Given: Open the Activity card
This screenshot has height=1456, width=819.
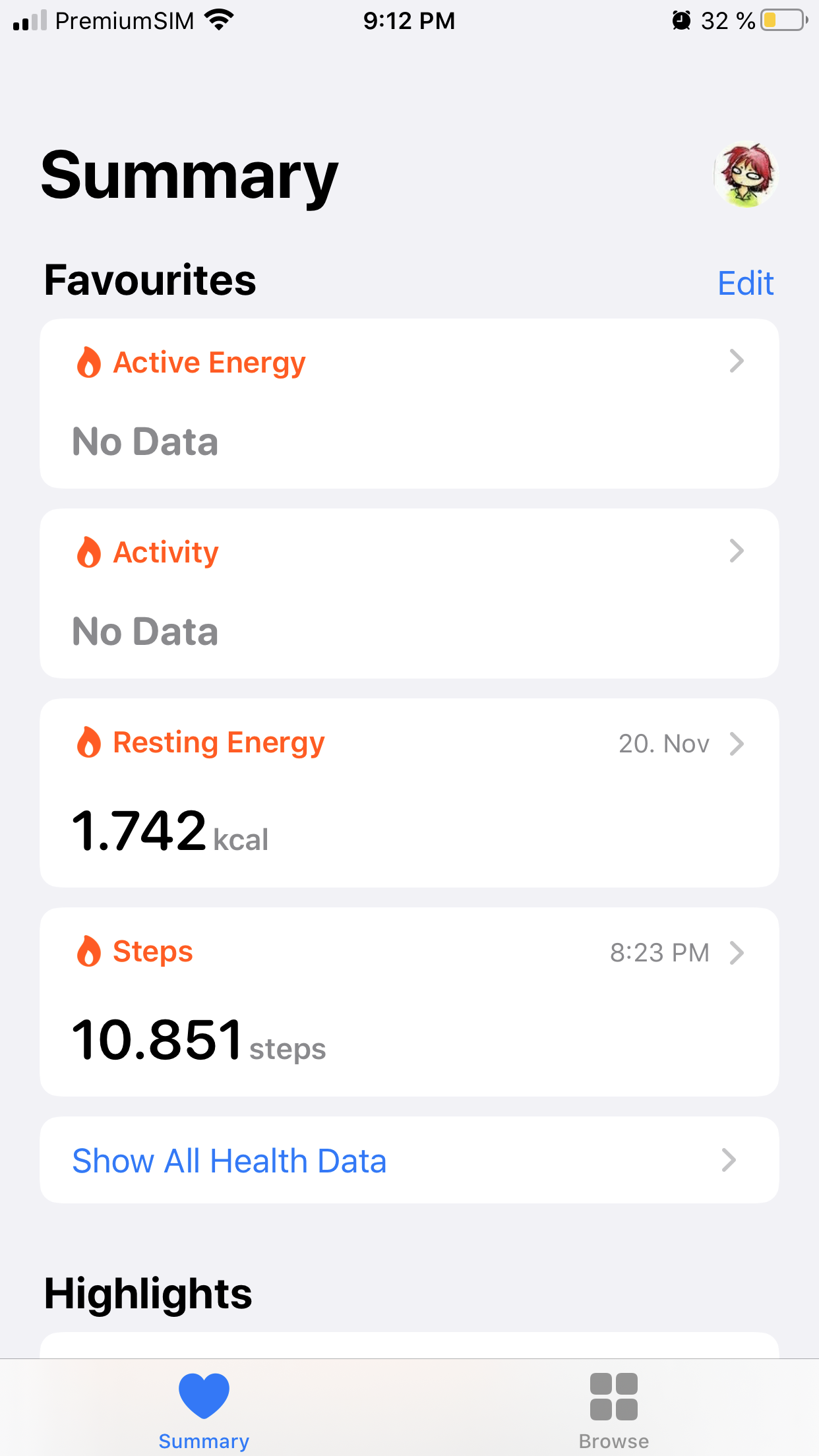Looking at the screenshot, I should pos(409,593).
